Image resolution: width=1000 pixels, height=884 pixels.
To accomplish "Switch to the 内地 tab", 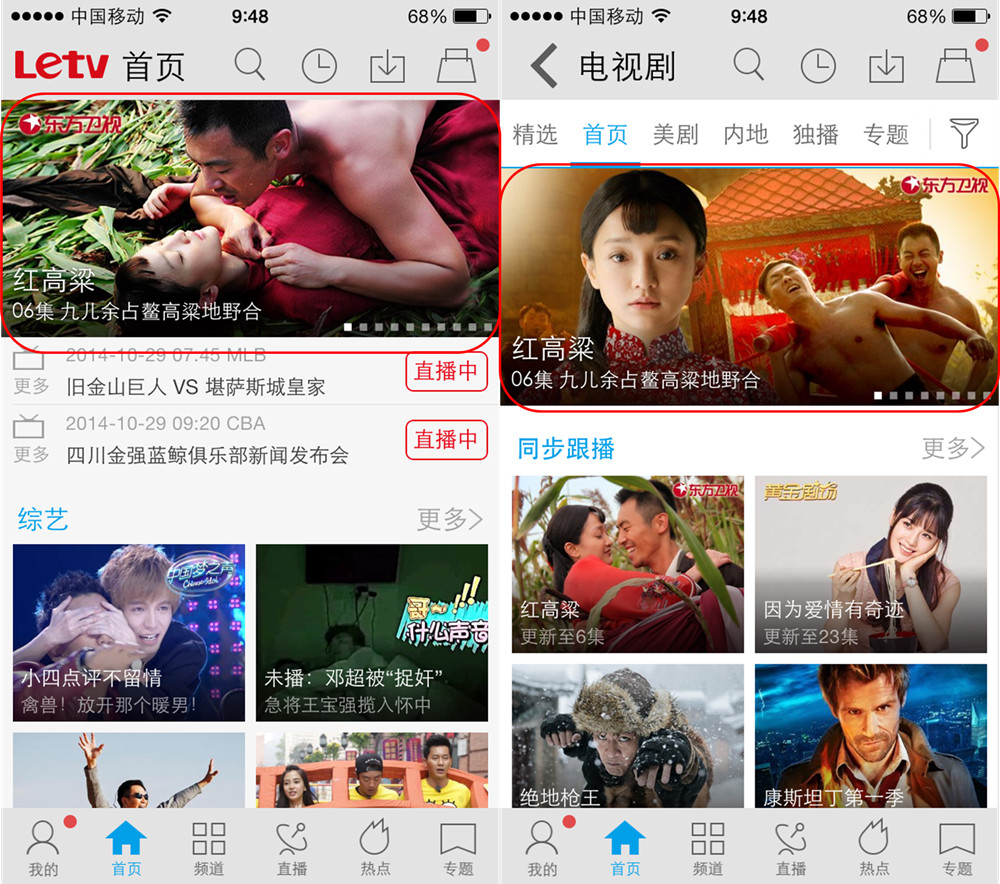I will click(x=745, y=134).
